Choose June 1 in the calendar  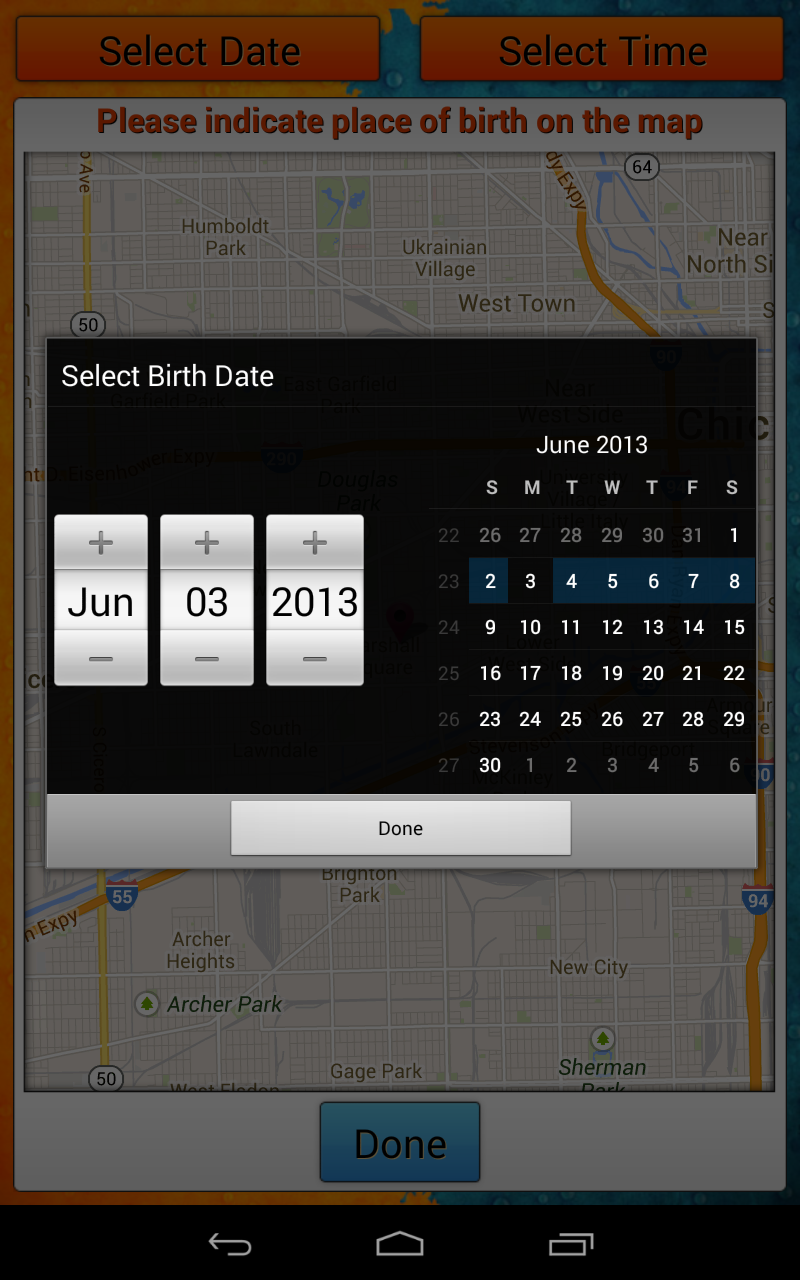click(734, 535)
